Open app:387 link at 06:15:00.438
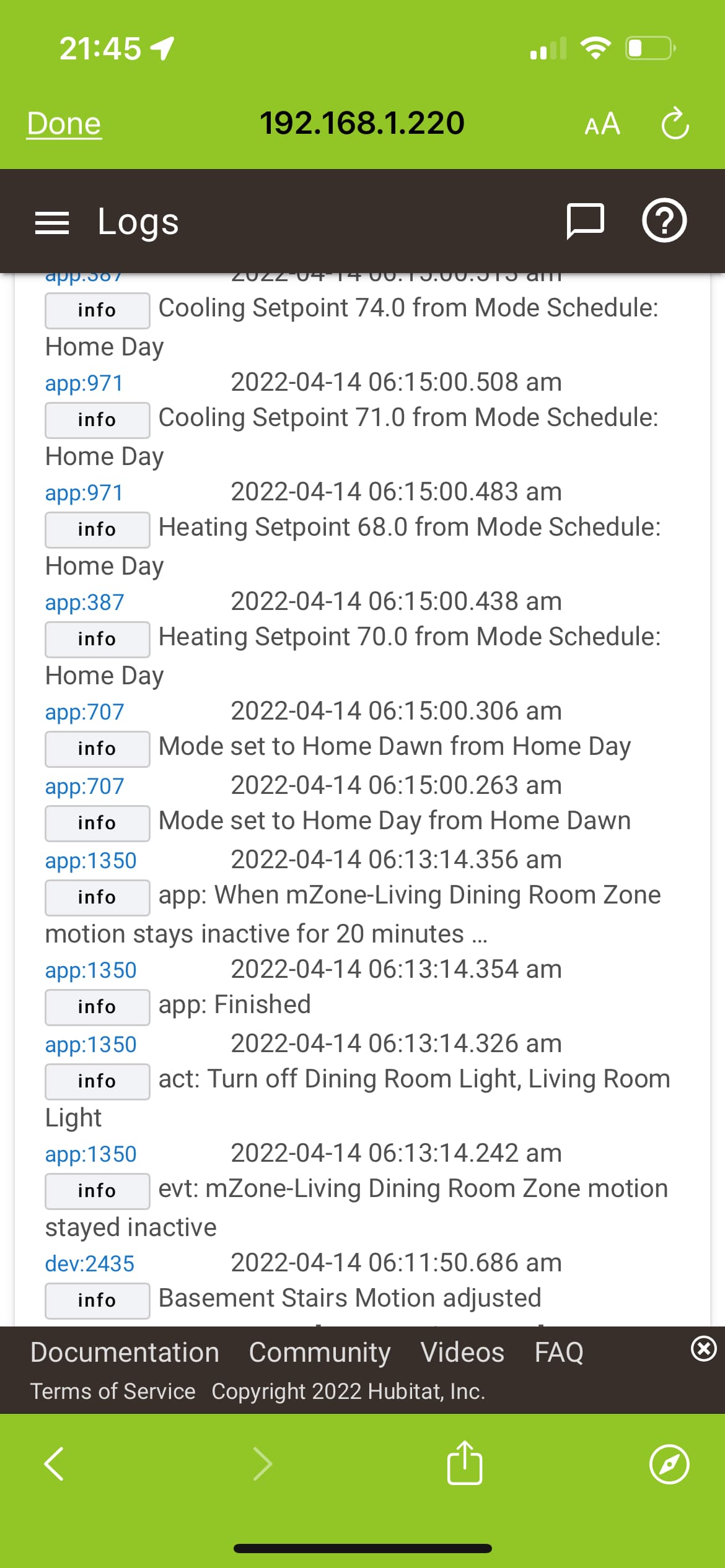The image size is (725, 1568). tap(84, 603)
